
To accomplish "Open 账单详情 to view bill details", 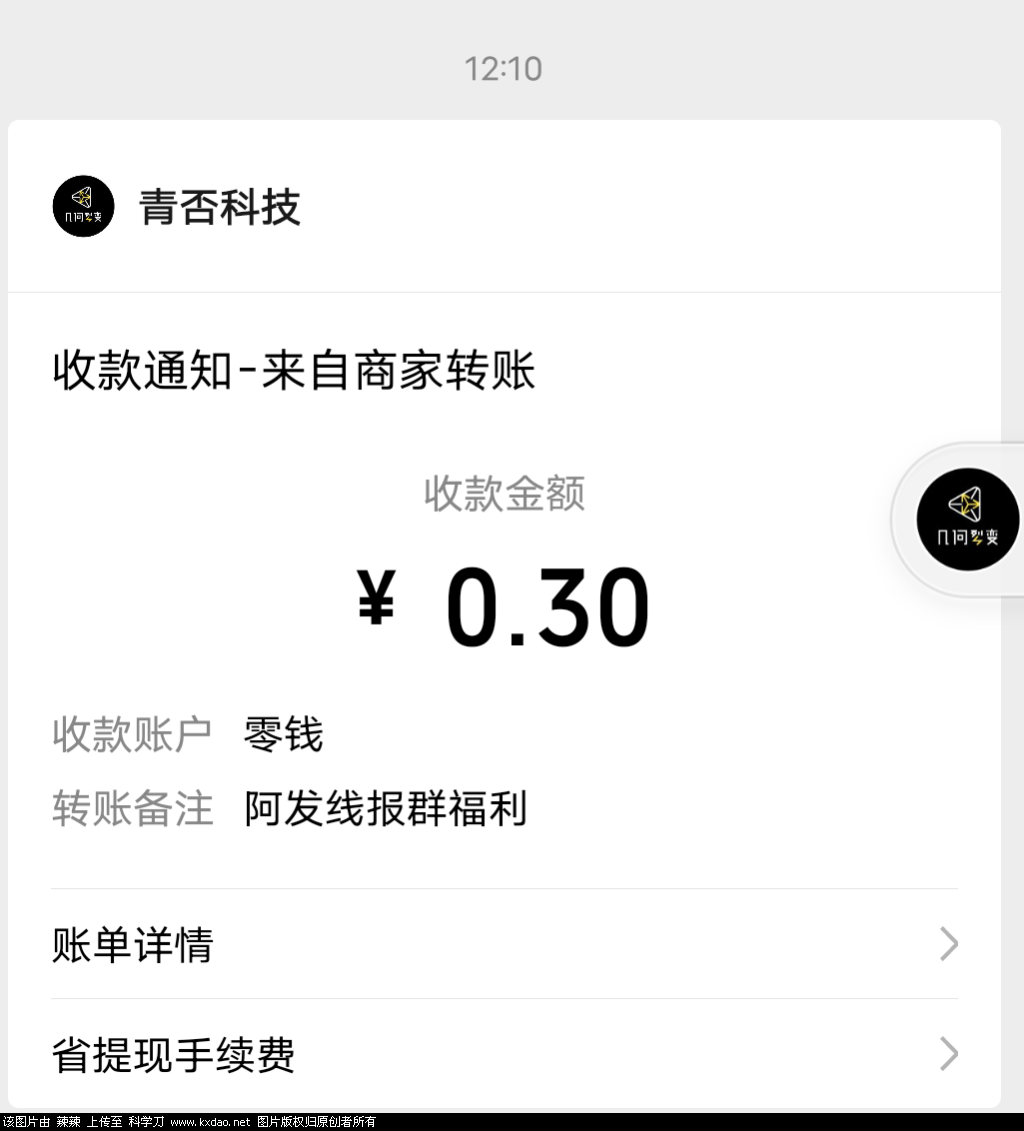I will 132,944.
